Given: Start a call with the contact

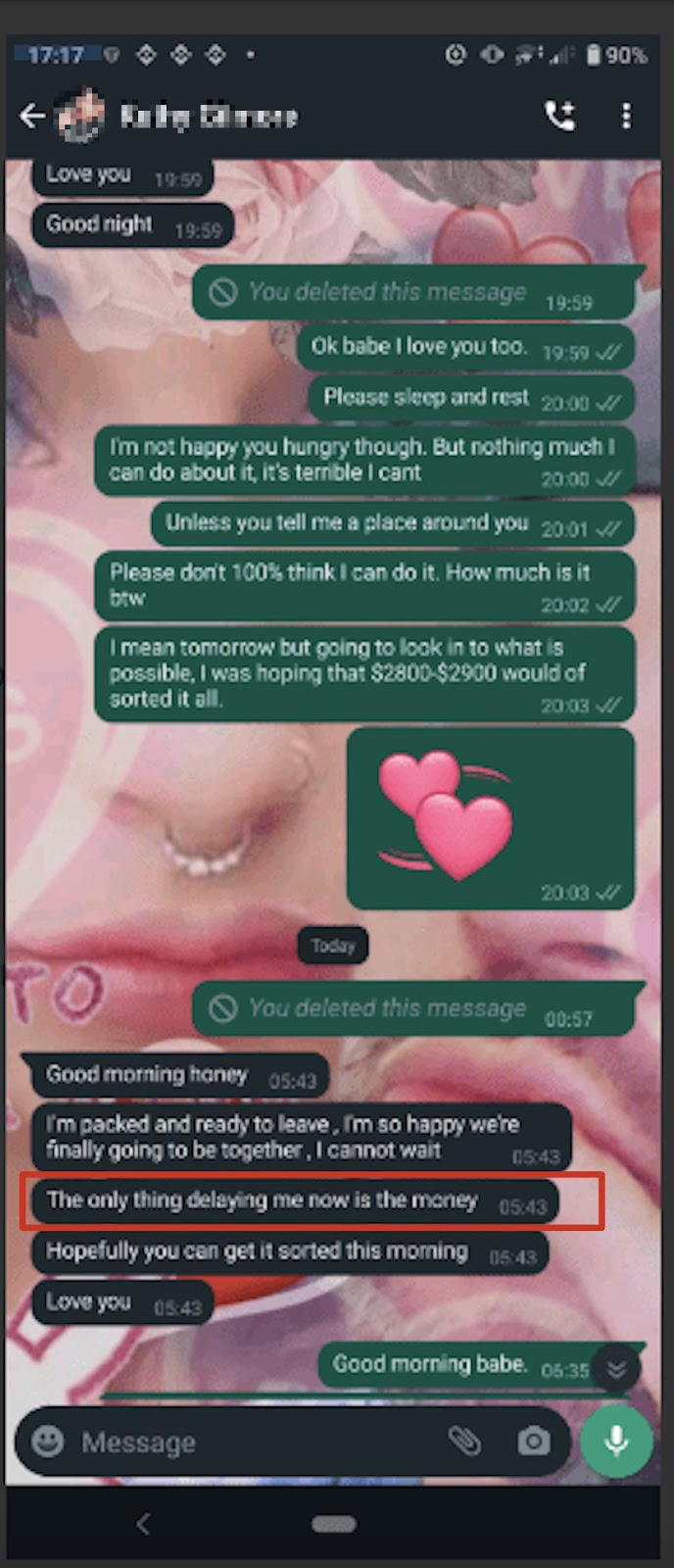Looking at the screenshot, I should [x=560, y=117].
